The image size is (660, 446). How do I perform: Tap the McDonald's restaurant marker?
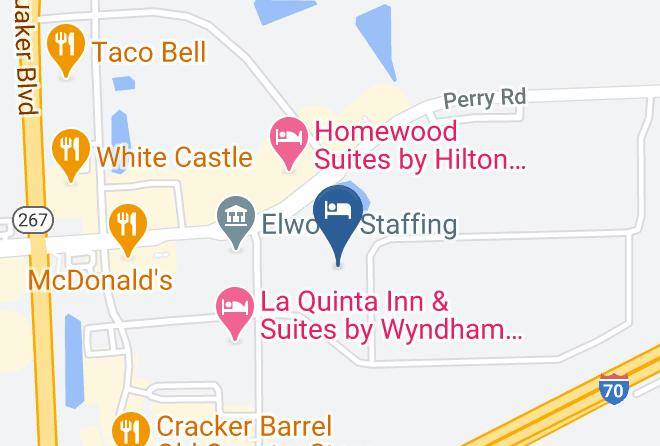128,231
